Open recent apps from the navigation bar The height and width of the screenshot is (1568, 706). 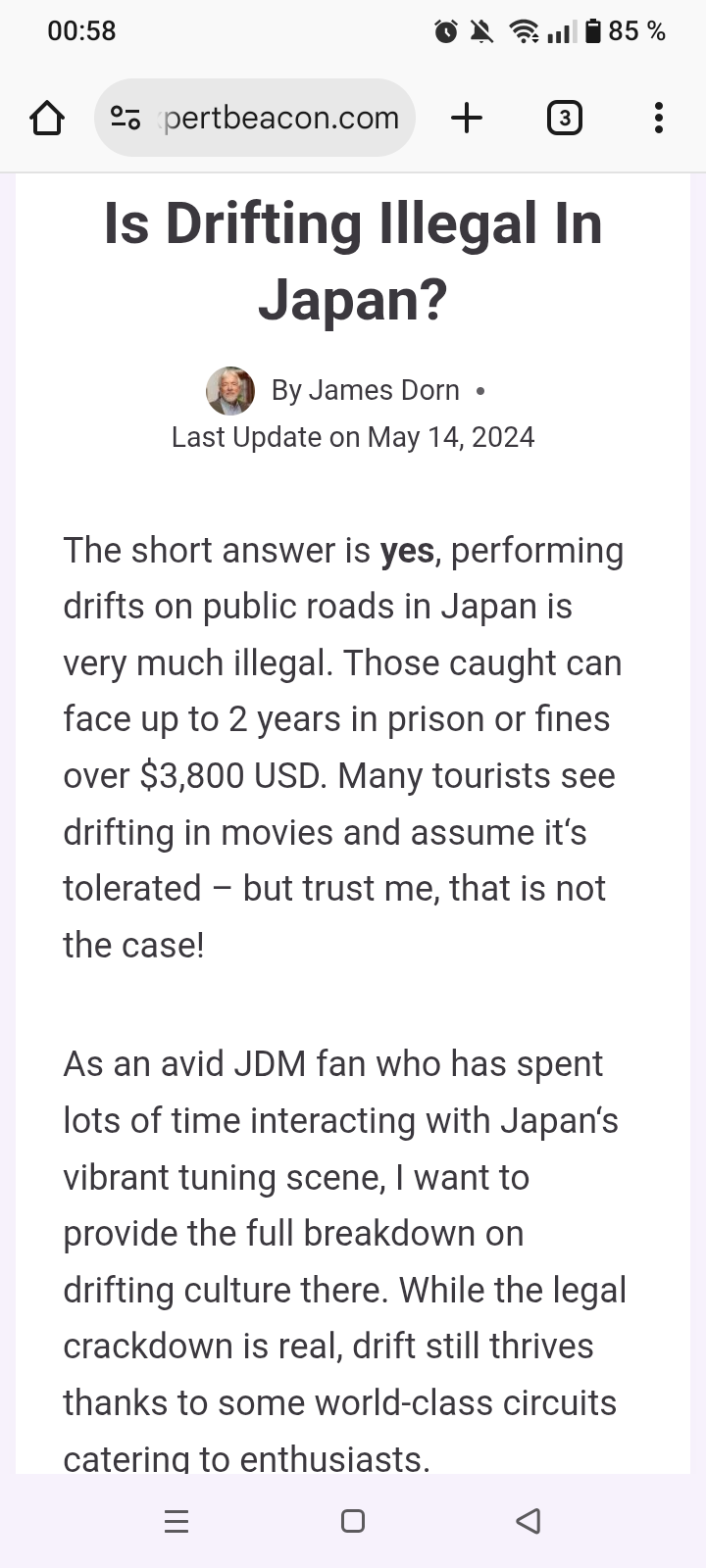pos(176,1521)
